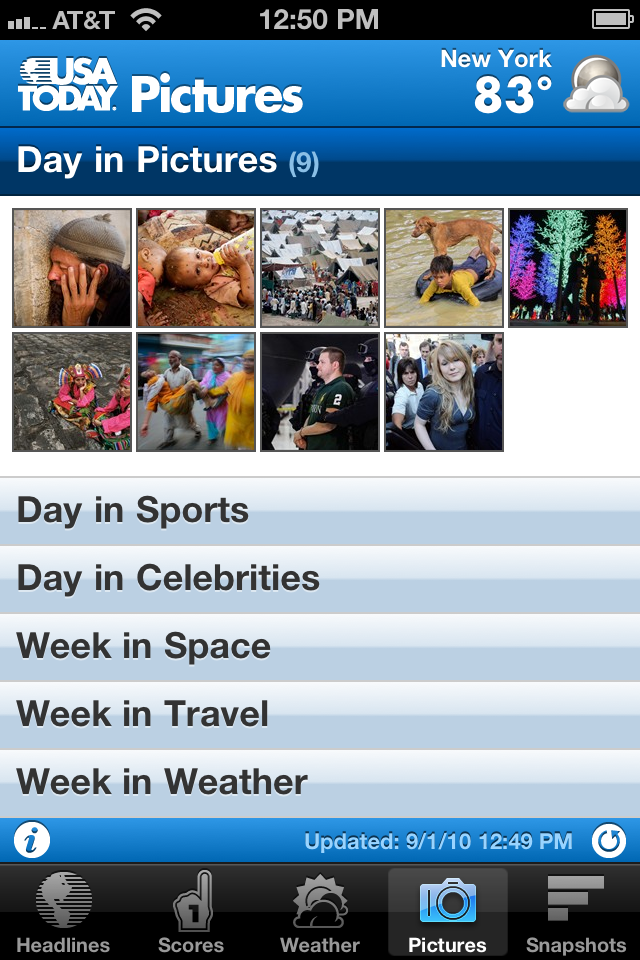The height and width of the screenshot is (960, 640).
Task: Expand the Day in Celebrities gallery
Action: tap(320, 579)
